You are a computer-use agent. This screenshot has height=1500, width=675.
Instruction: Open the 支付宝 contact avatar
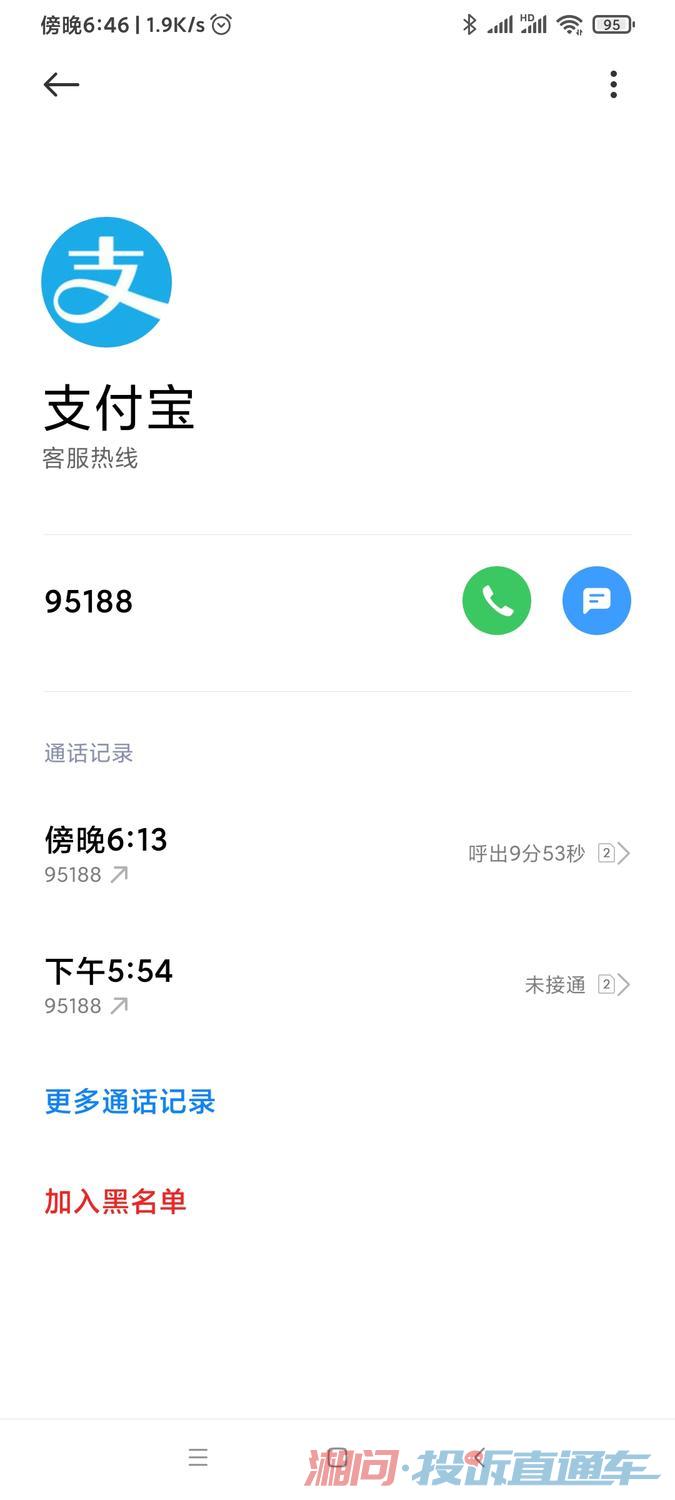(107, 282)
